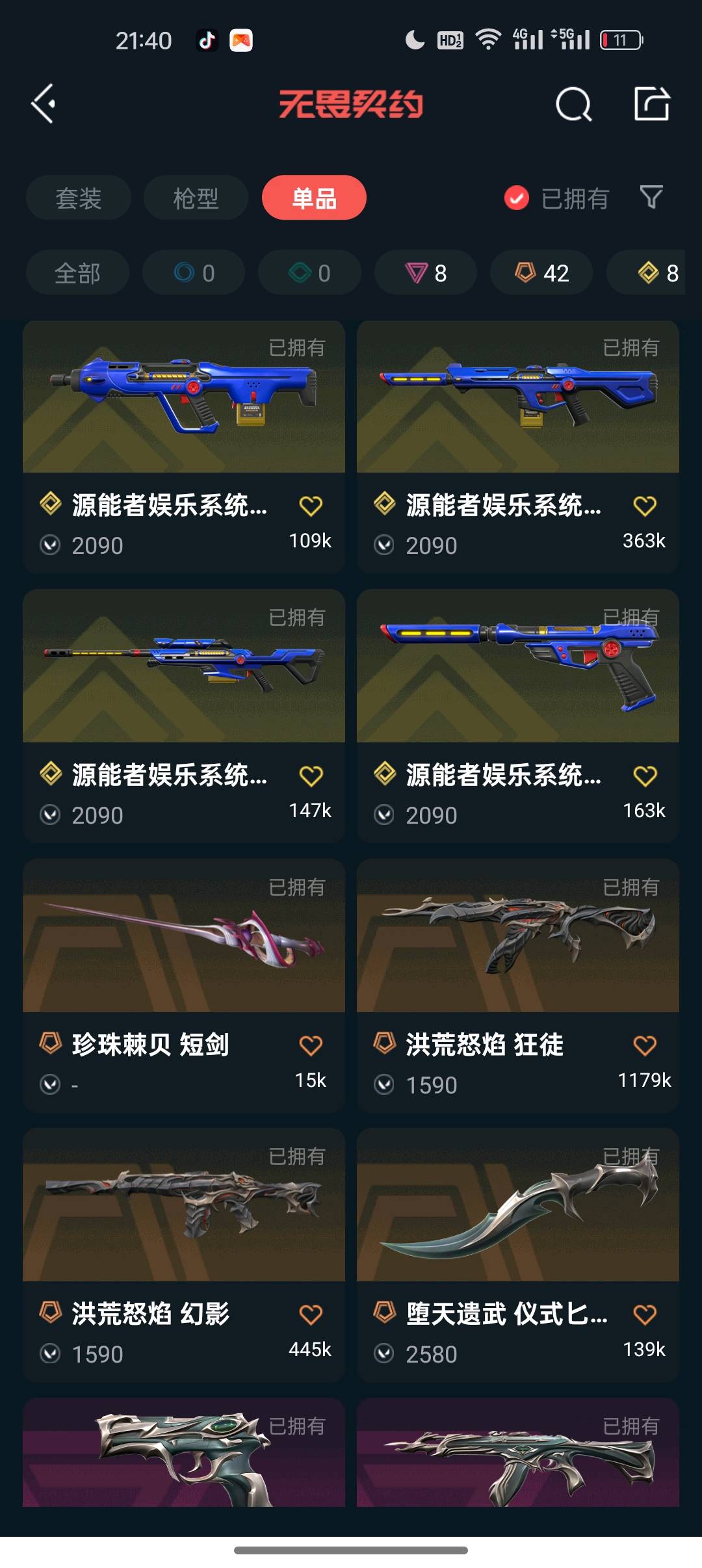Image resolution: width=702 pixels, height=1568 pixels.
Task: Share this page via the share icon
Action: coord(652,104)
